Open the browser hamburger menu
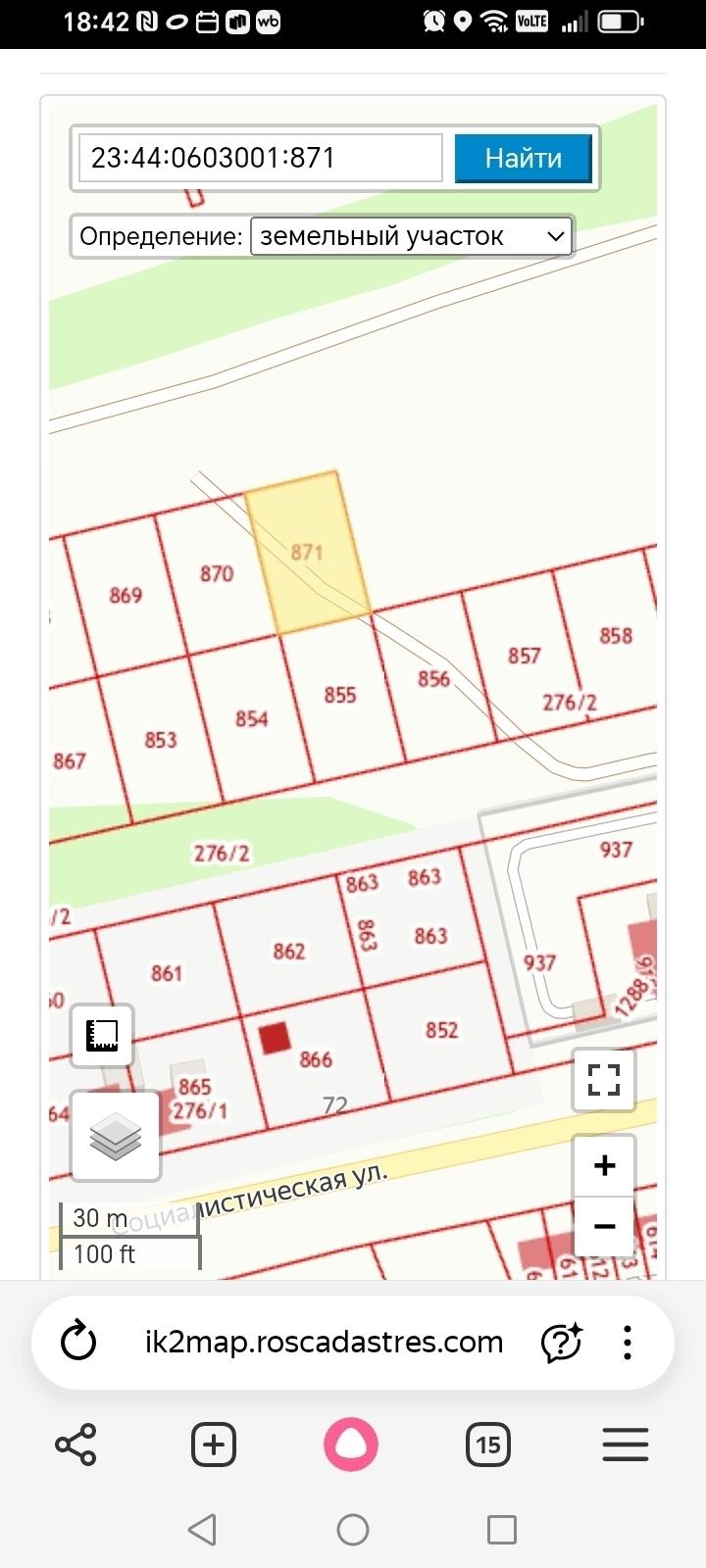Image resolution: width=706 pixels, height=1568 pixels. tap(626, 1445)
